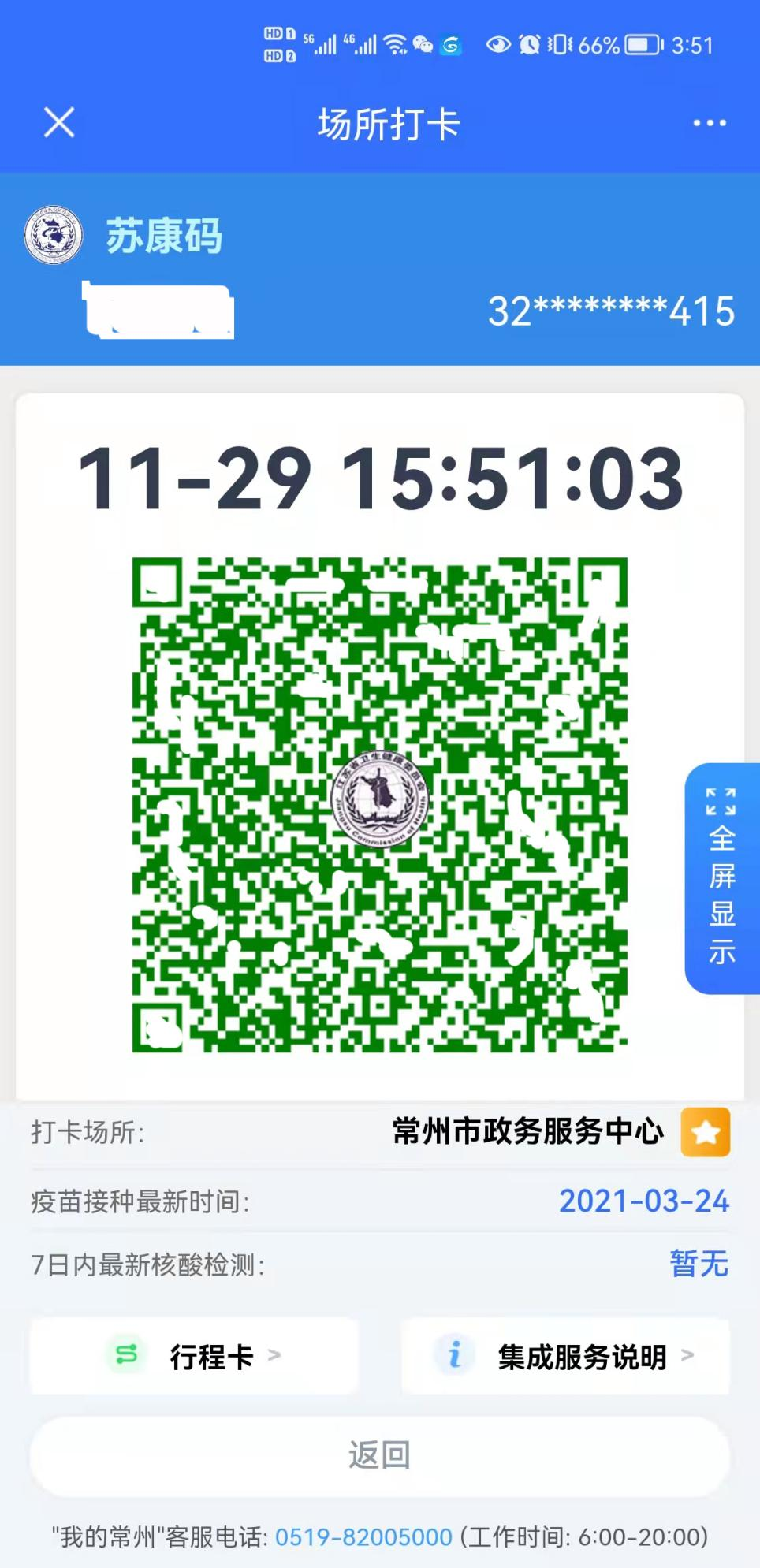
Task: View 集成服务说明 details
Action: point(565,1356)
